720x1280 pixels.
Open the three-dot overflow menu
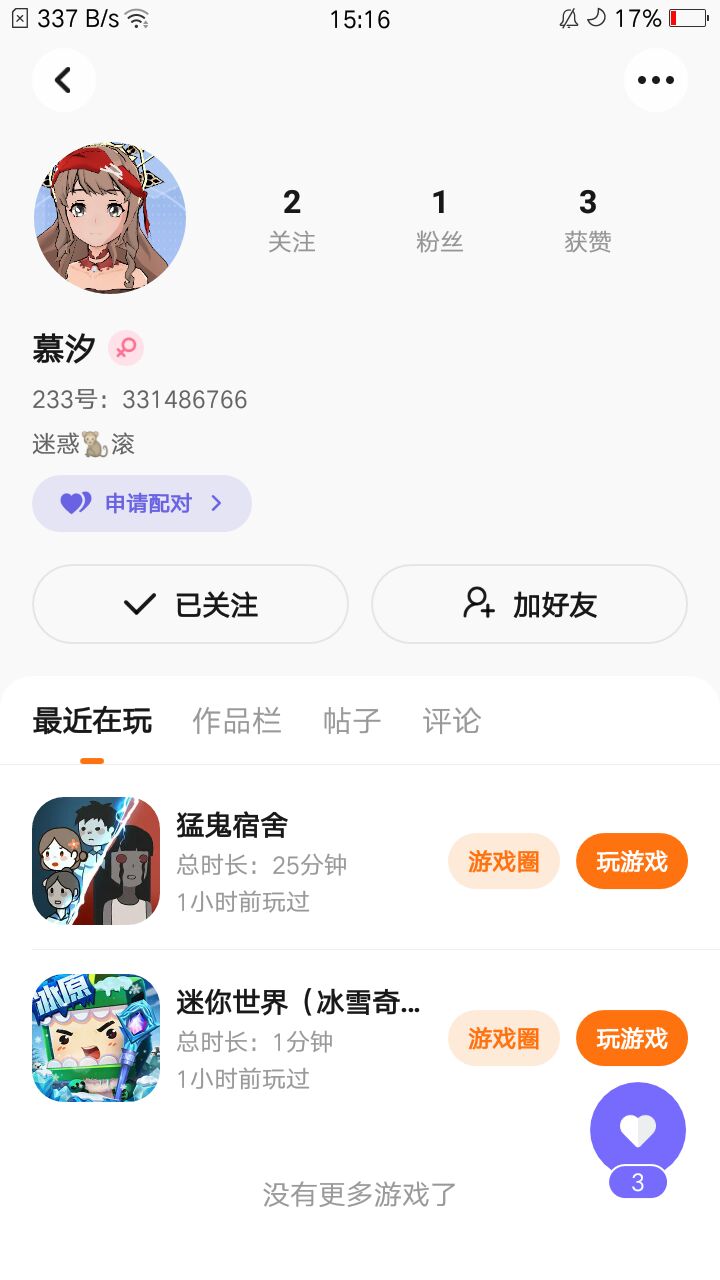click(656, 80)
